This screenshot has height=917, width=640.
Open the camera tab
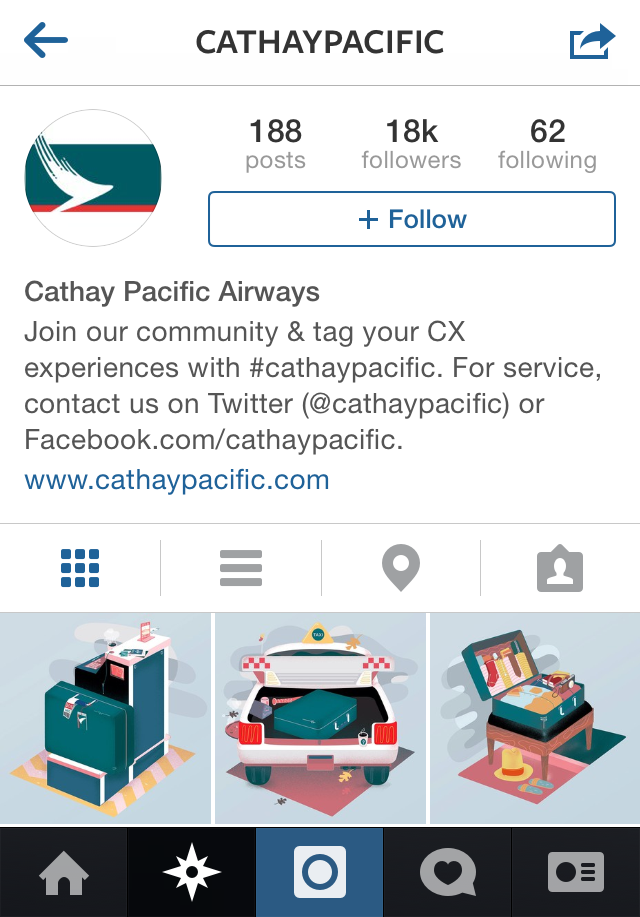320,872
